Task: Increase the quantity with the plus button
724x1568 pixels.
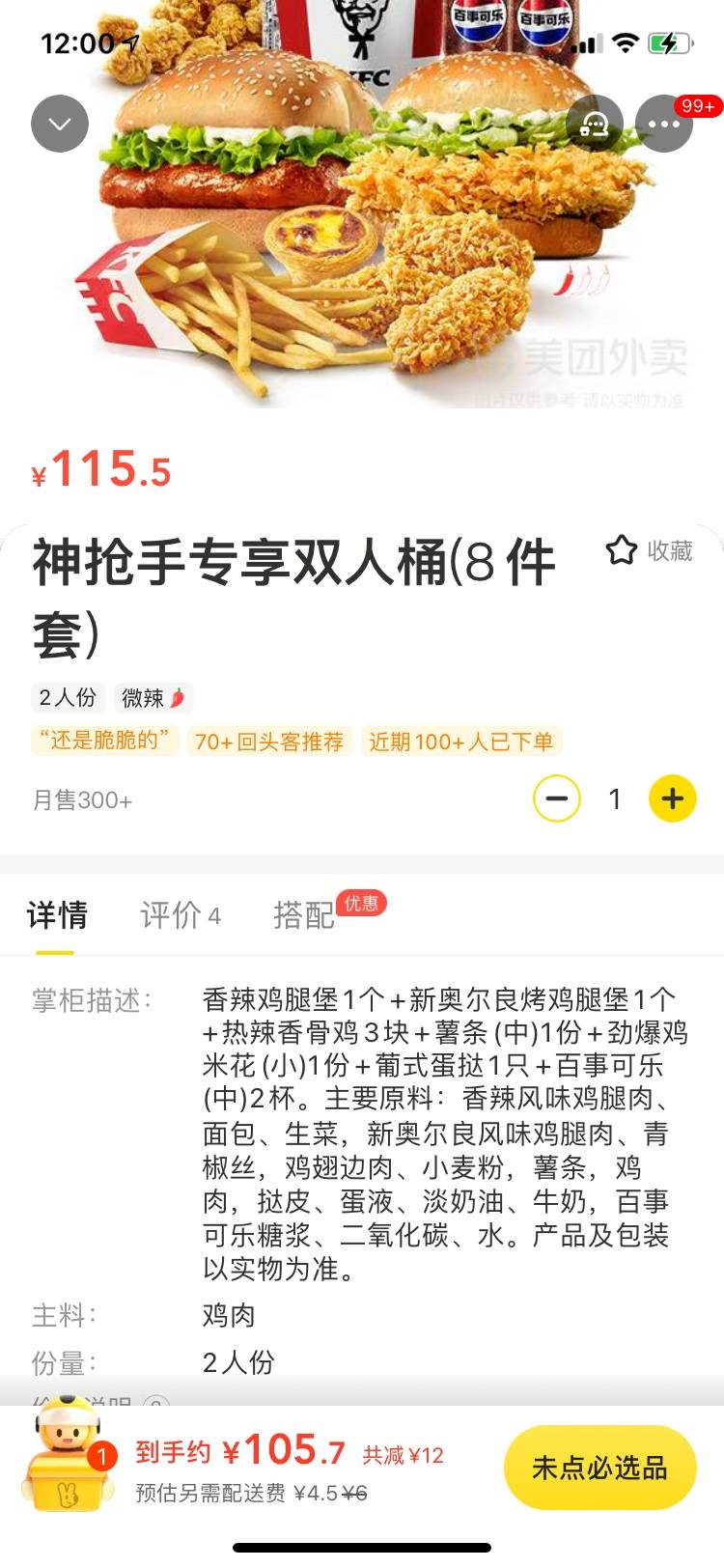Action: (x=672, y=798)
